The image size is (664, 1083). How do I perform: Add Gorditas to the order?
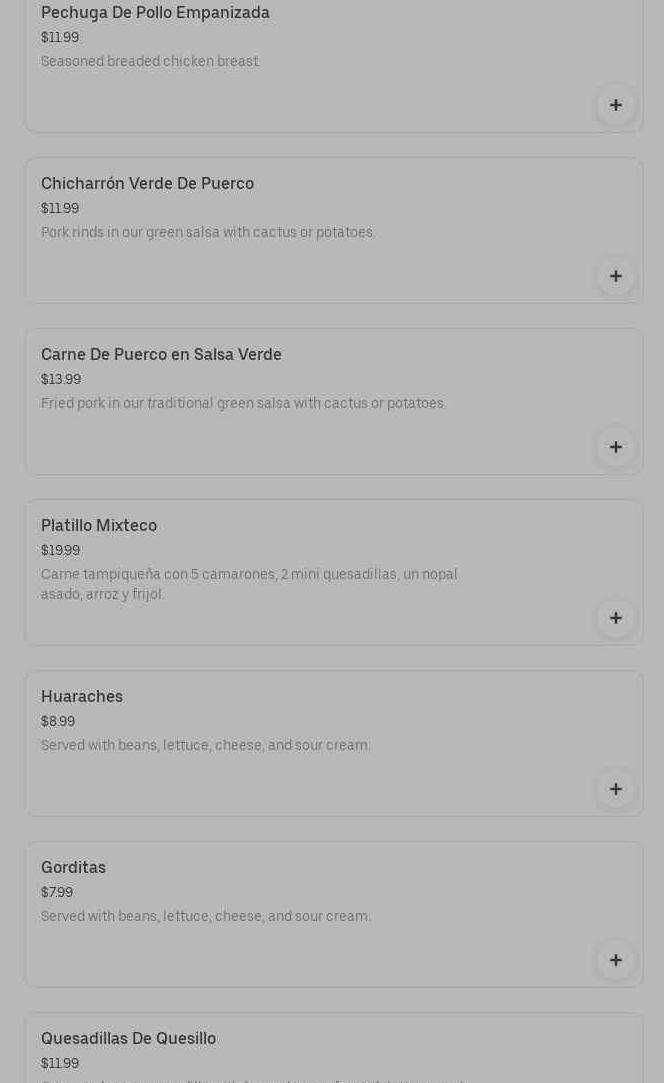click(x=615, y=960)
